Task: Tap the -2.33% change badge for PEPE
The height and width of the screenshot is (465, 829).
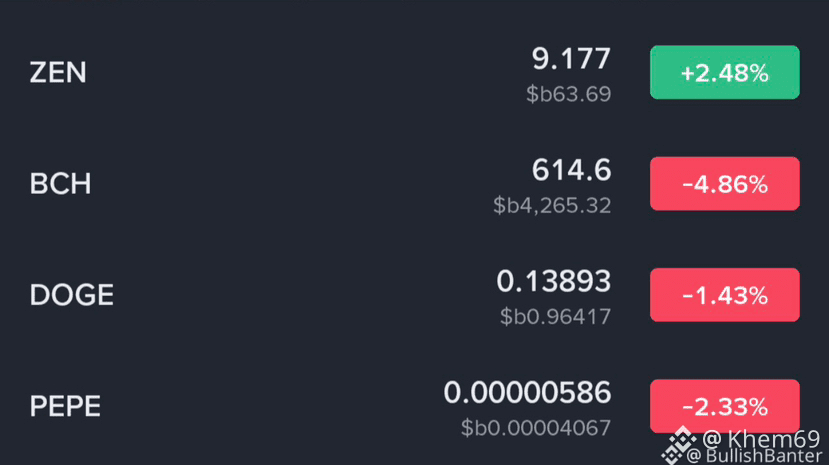Action: (x=724, y=406)
